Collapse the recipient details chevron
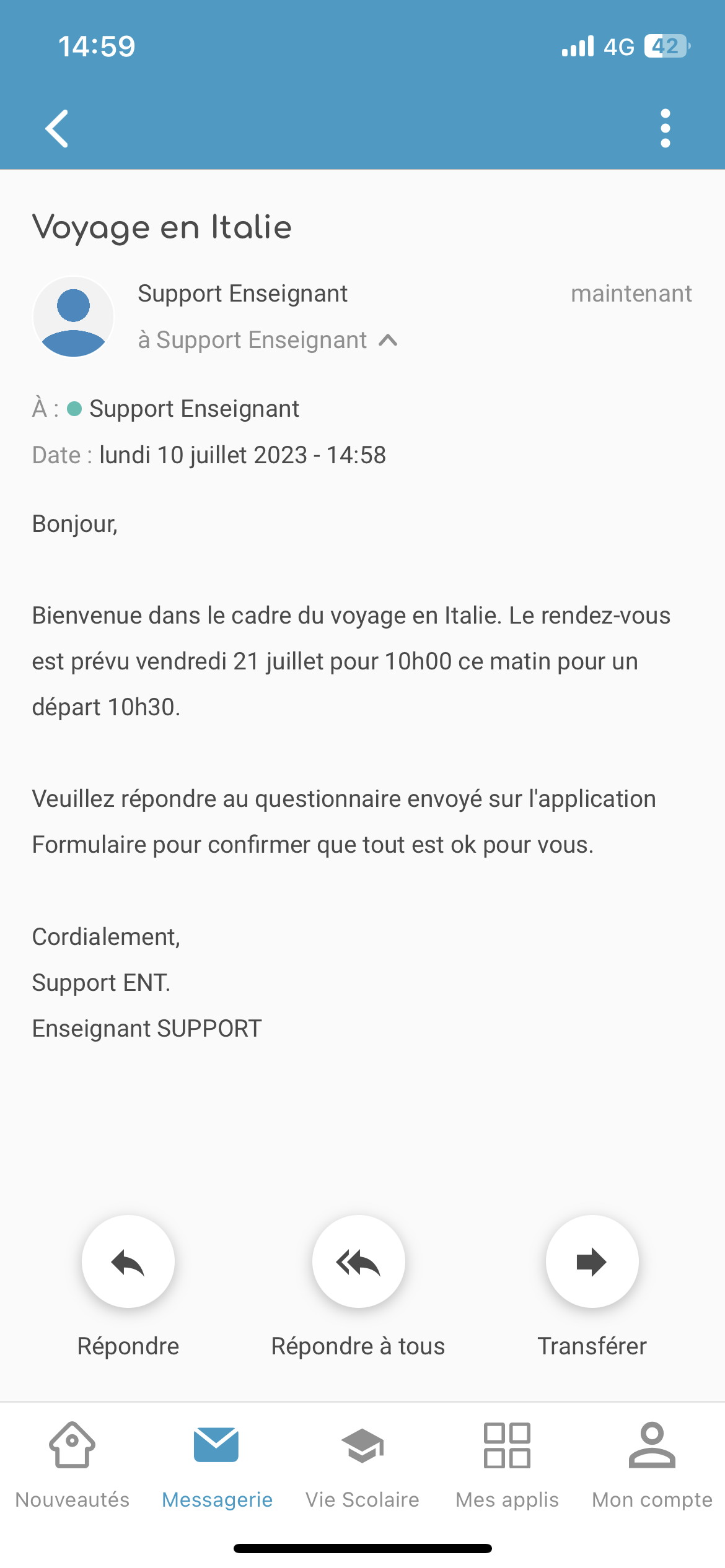 (389, 340)
